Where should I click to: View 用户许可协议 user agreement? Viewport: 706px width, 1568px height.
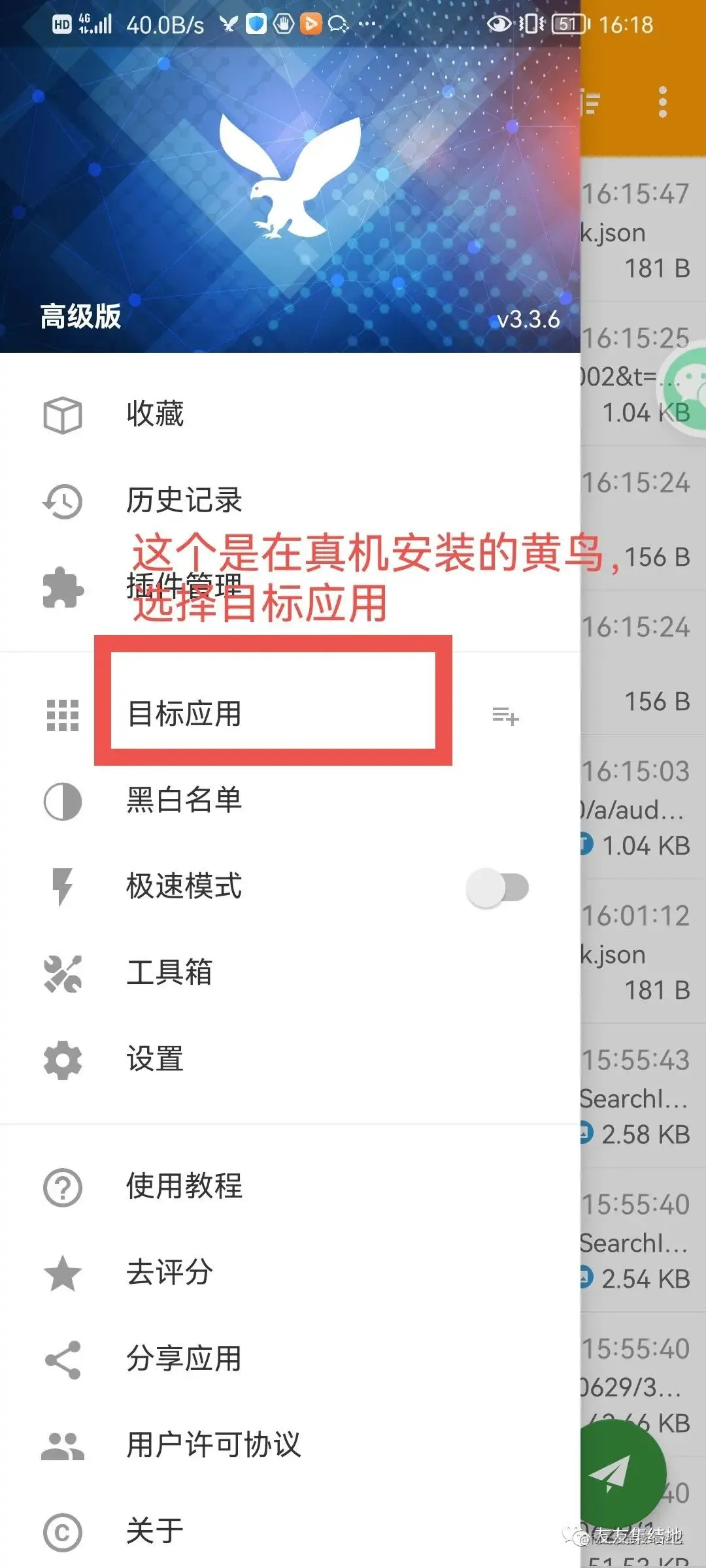[x=213, y=1445]
